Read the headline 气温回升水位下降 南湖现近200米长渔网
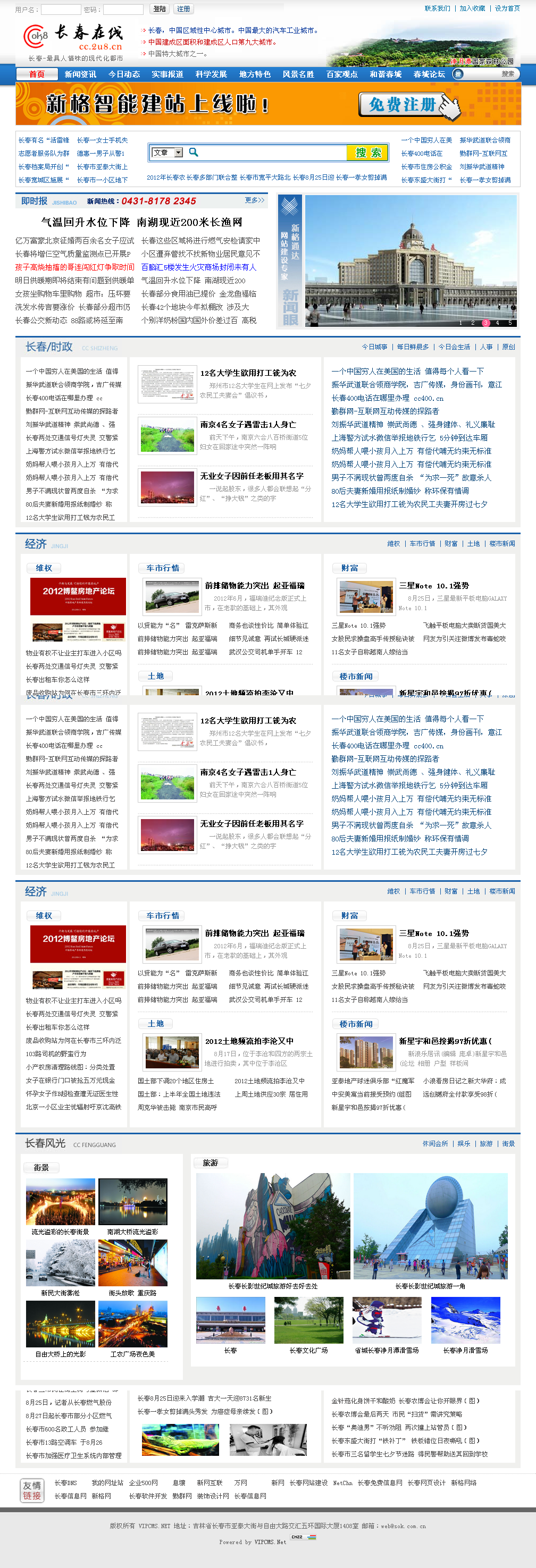The width and height of the screenshot is (536, 1568). (x=141, y=222)
